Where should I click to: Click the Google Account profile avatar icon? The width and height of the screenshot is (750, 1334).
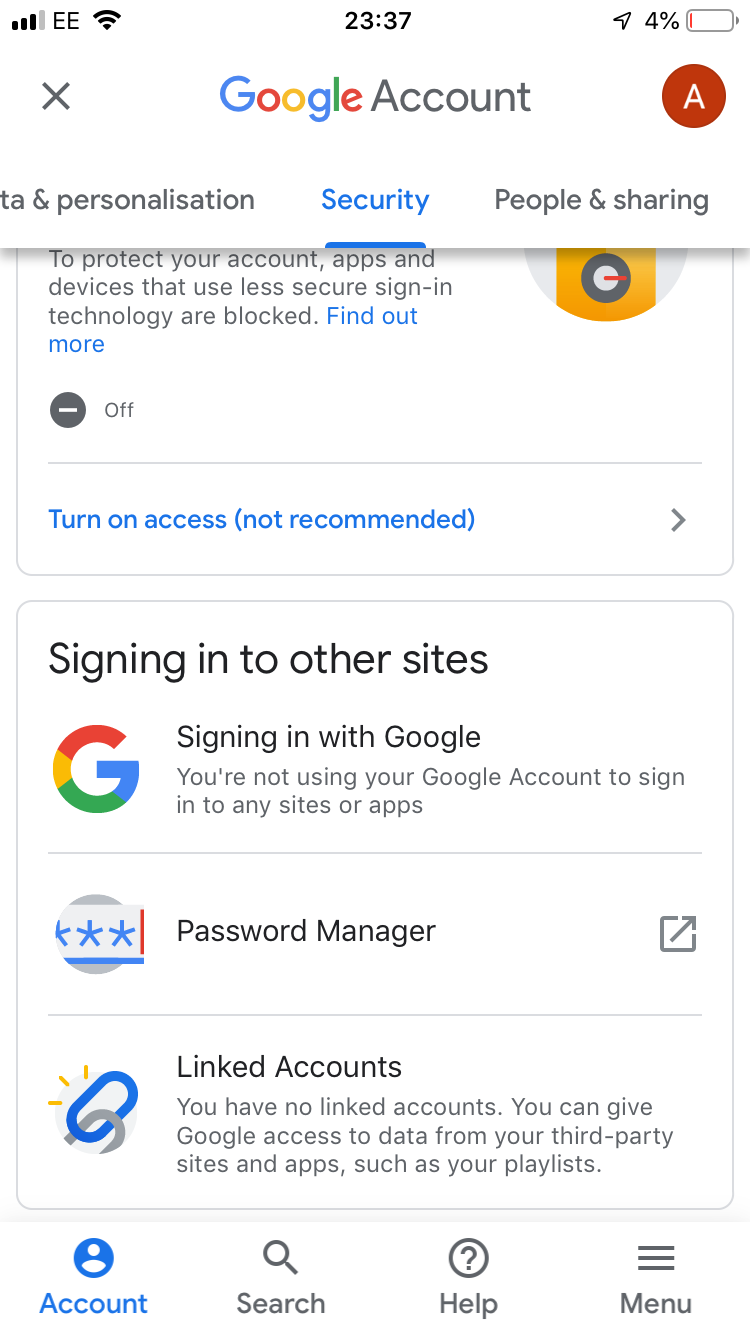click(694, 96)
